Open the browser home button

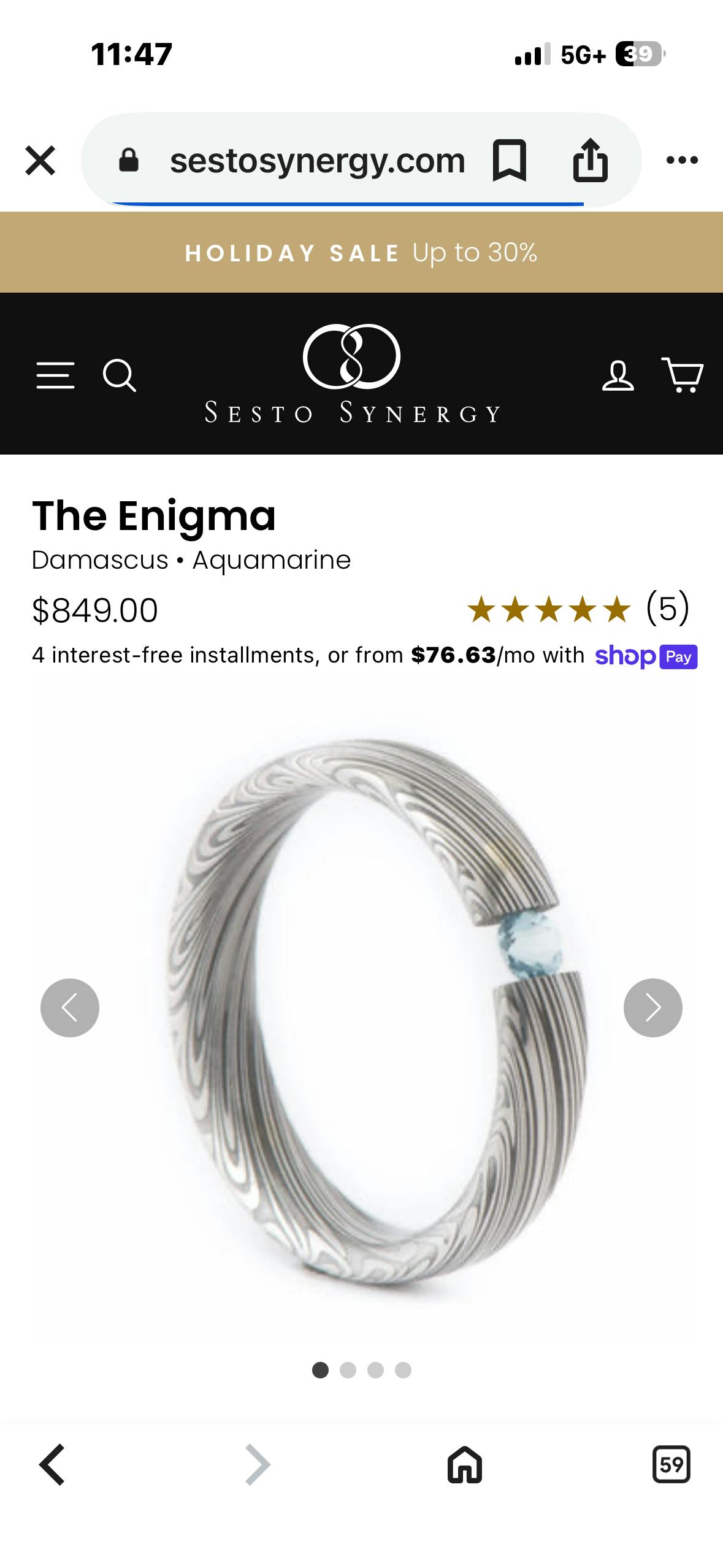(465, 1464)
